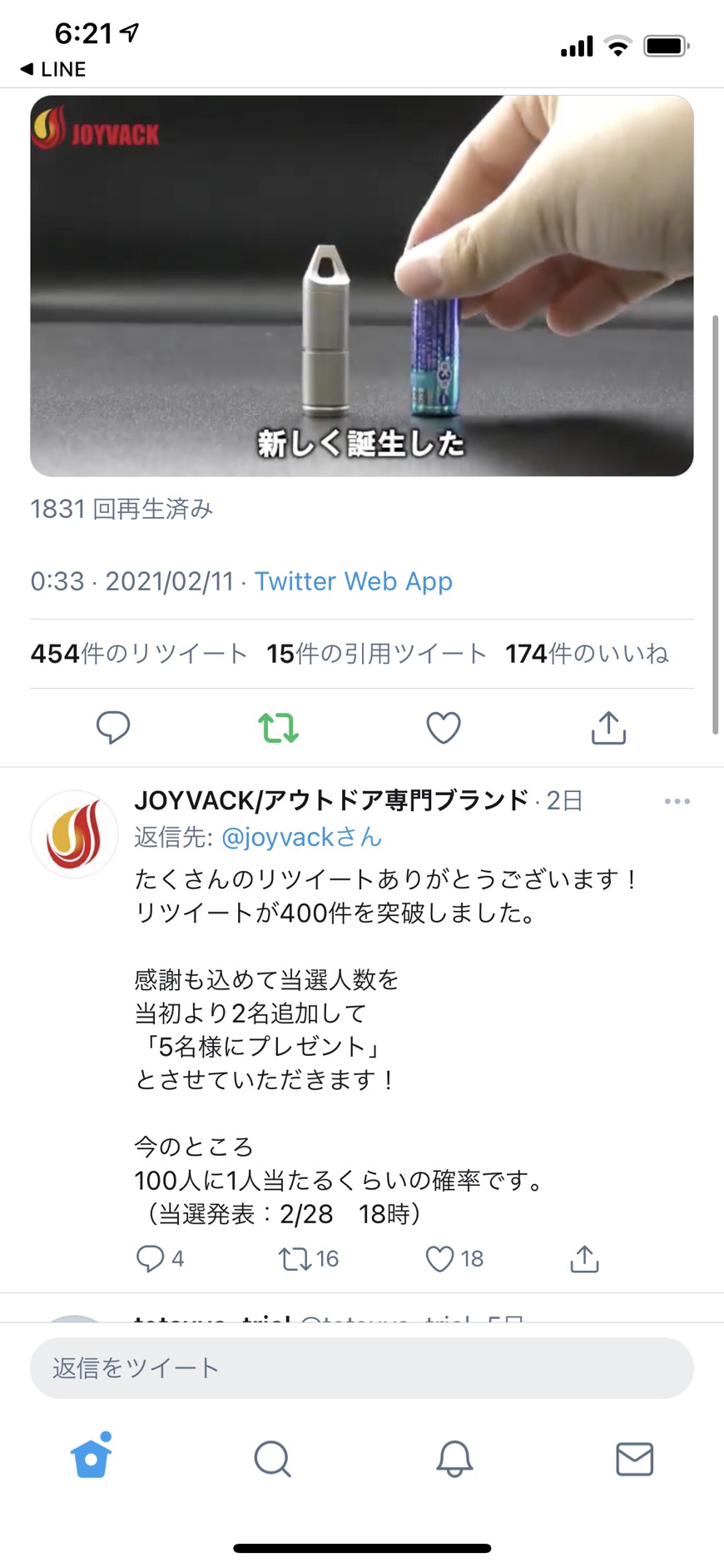This screenshot has width=724, height=1568.
Task: Open the JOYVACK profile avatar in the reply
Action: (x=75, y=834)
